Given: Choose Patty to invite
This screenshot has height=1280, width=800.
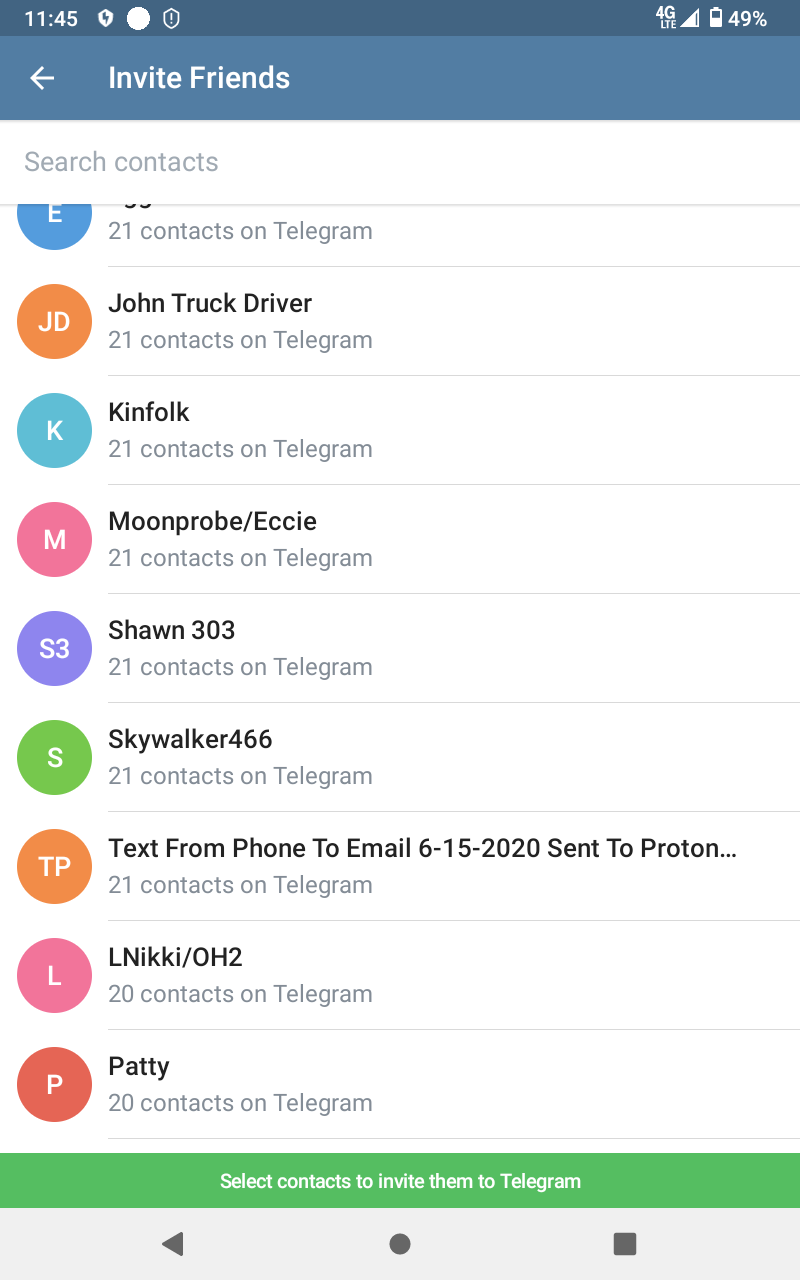Looking at the screenshot, I should pos(400,1084).
